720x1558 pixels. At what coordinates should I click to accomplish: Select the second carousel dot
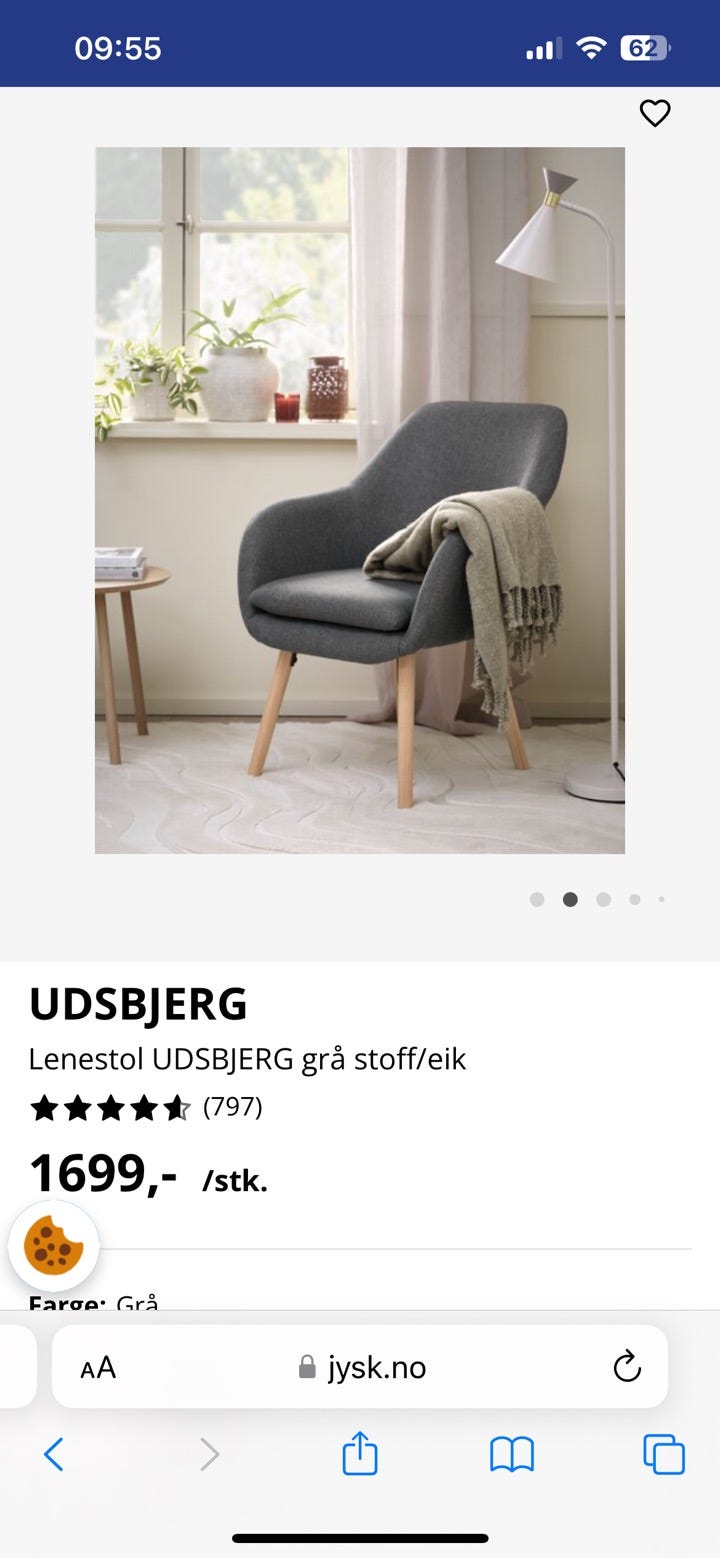coord(570,899)
